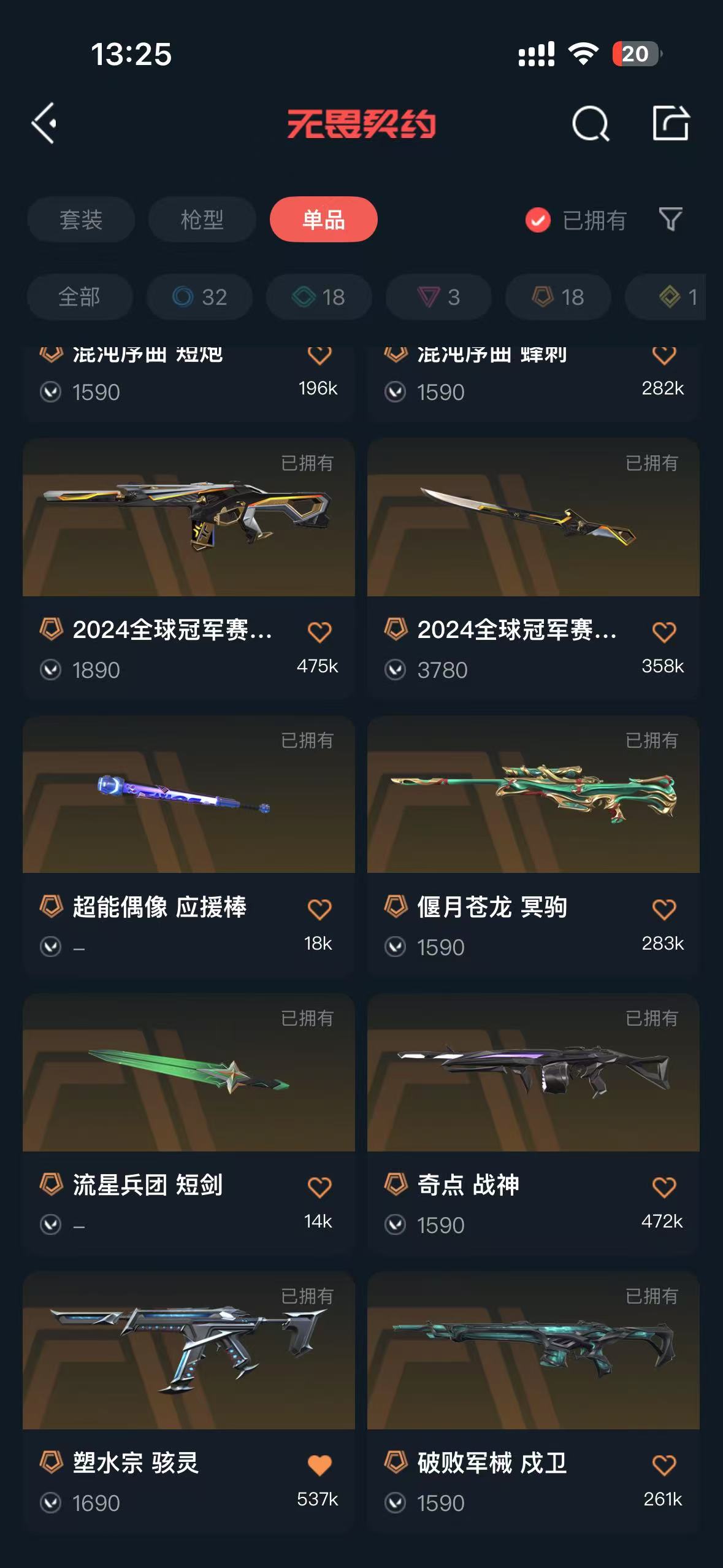The height and width of the screenshot is (1568, 723).
Task: Like the 偃月苍龙 冥驹 skin
Action: pyautogui.click(x=664, y=909)
